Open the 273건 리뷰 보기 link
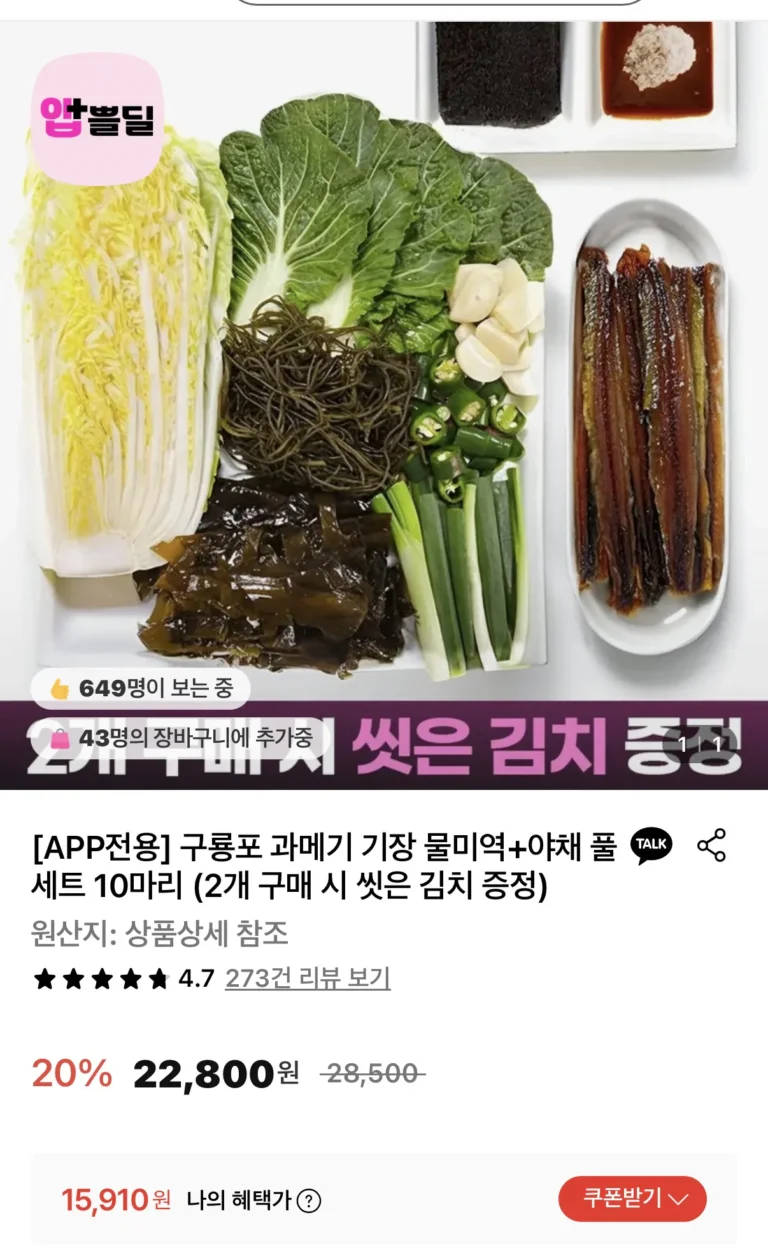Image resolution: width=768 pixels, height=1248 pixels. point(307,978)
